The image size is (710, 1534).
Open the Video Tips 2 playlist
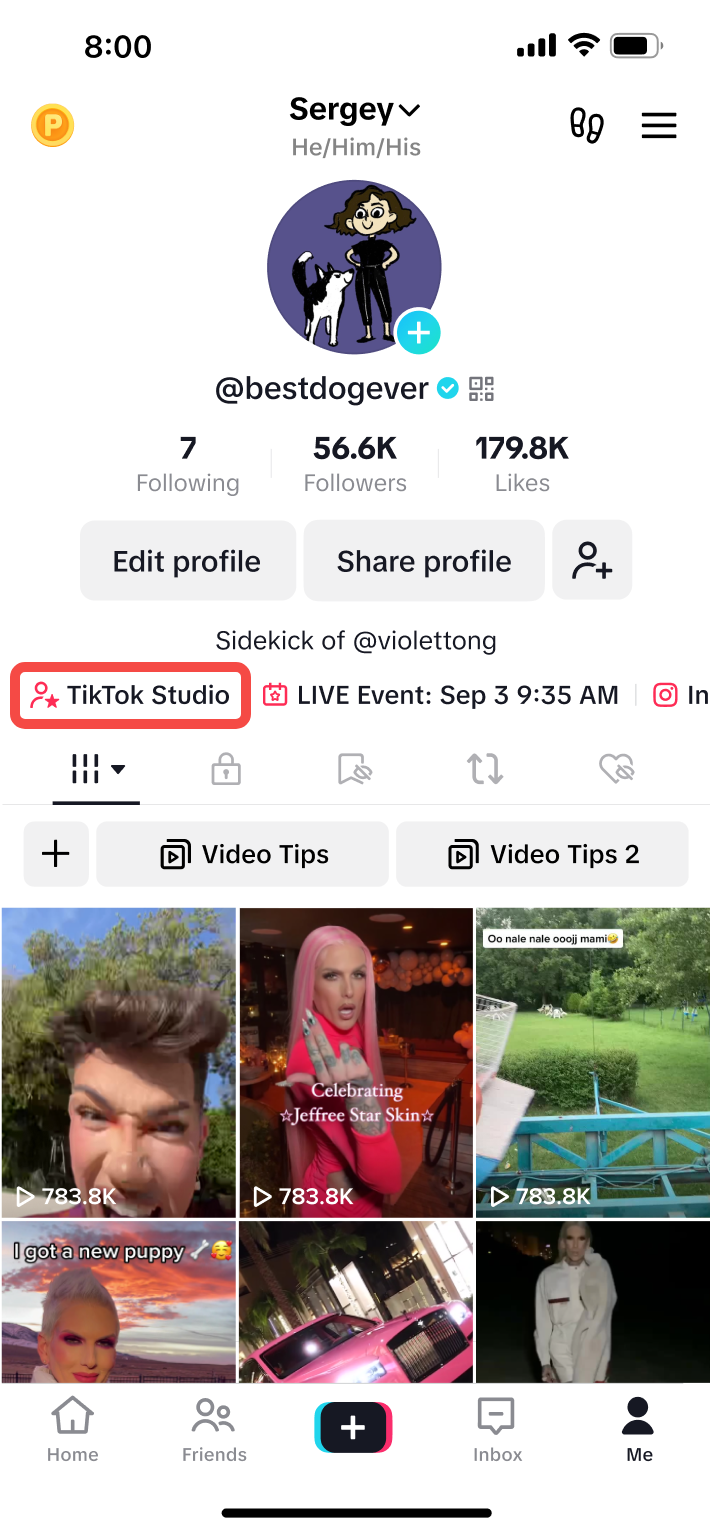click(543, 854)
